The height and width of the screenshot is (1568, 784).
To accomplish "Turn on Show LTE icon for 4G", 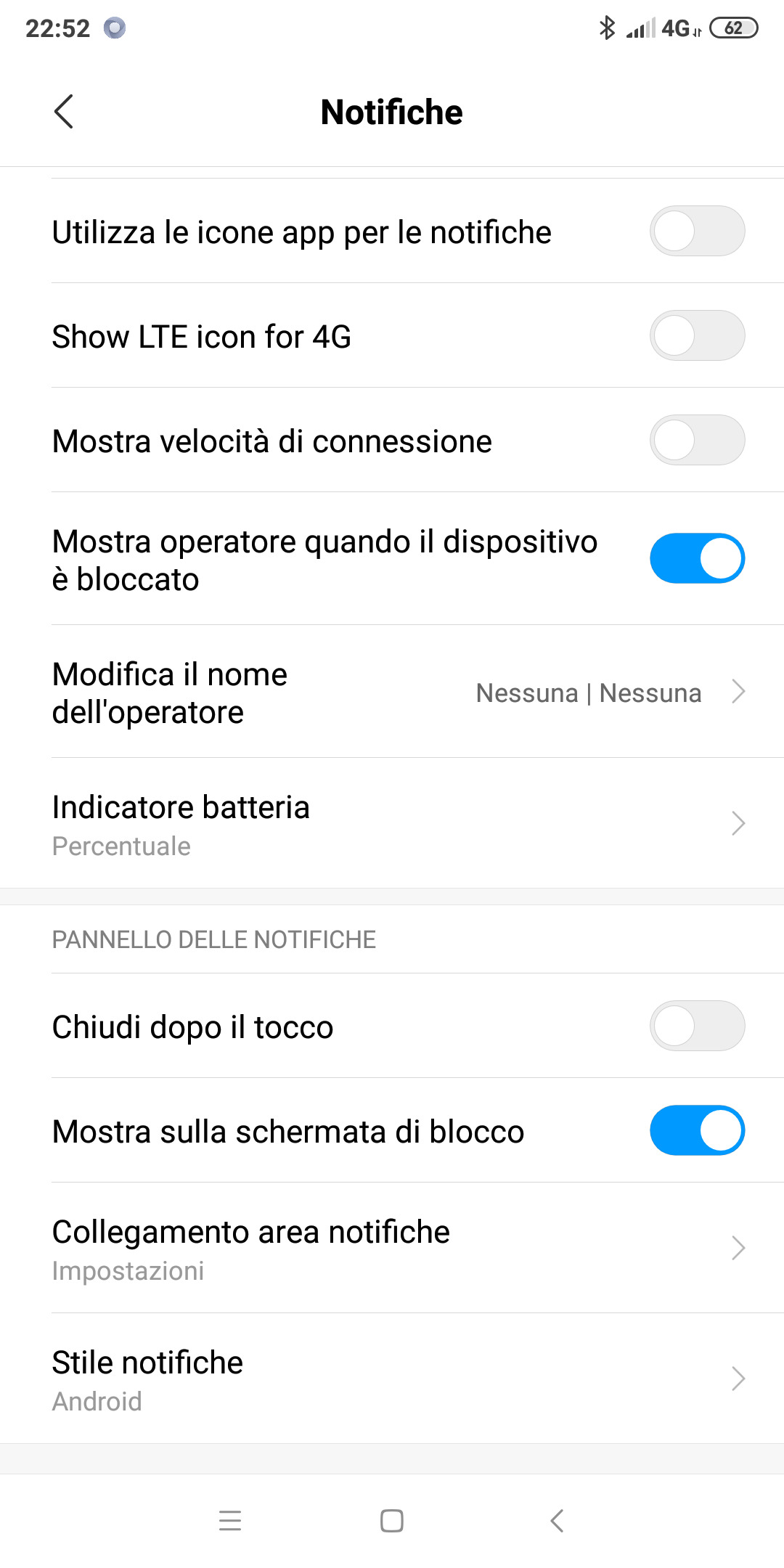I will coord(697,336).
